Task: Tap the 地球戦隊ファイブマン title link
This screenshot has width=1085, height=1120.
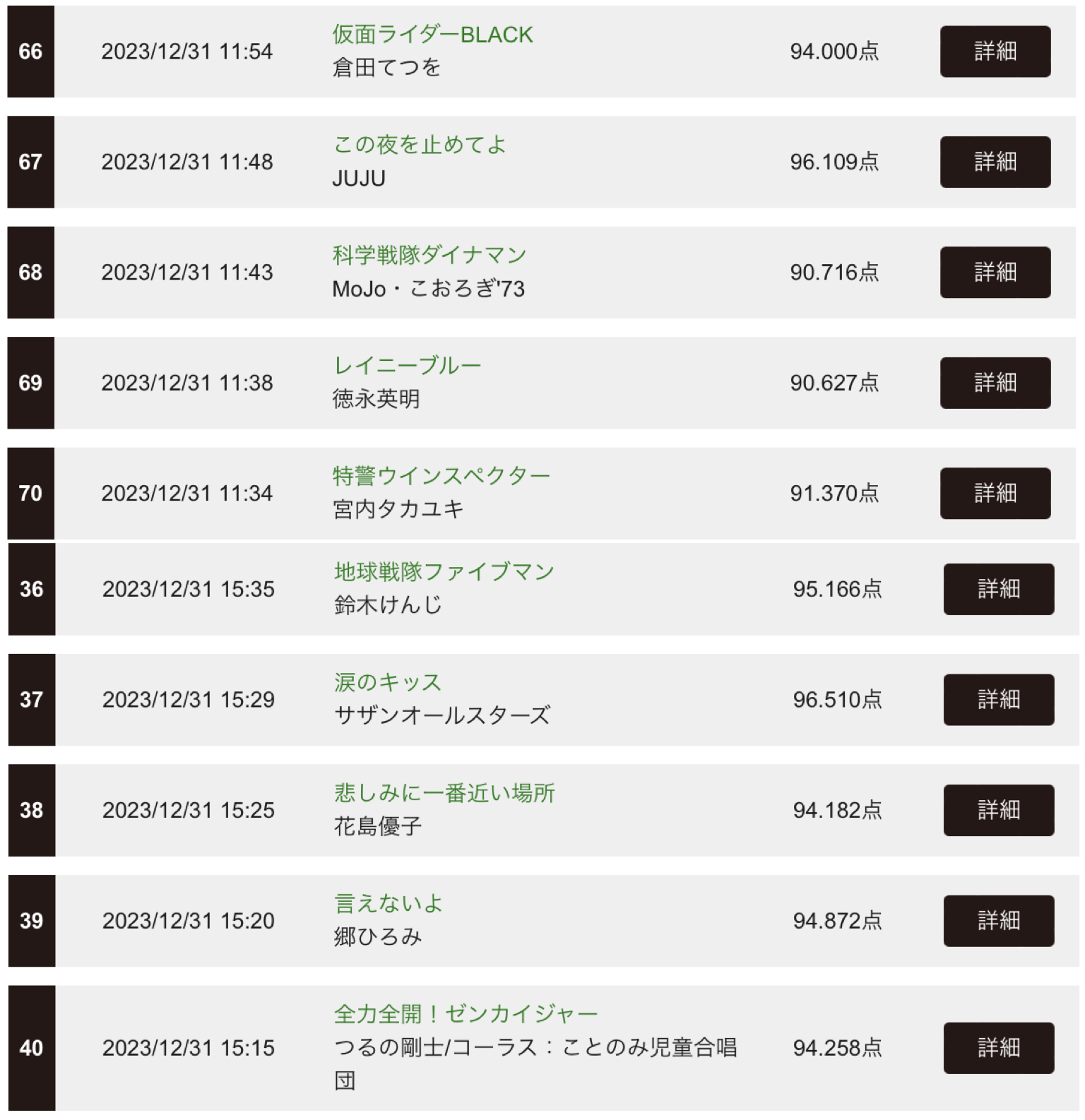Action: [444, 572]
